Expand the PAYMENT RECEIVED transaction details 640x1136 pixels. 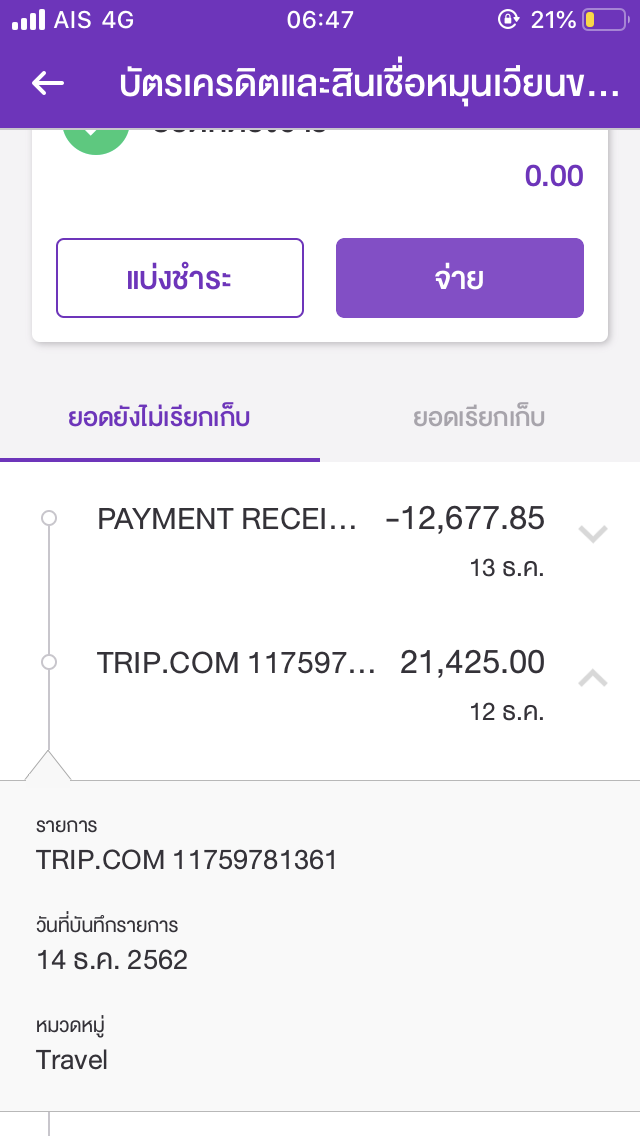coord(593,534)
